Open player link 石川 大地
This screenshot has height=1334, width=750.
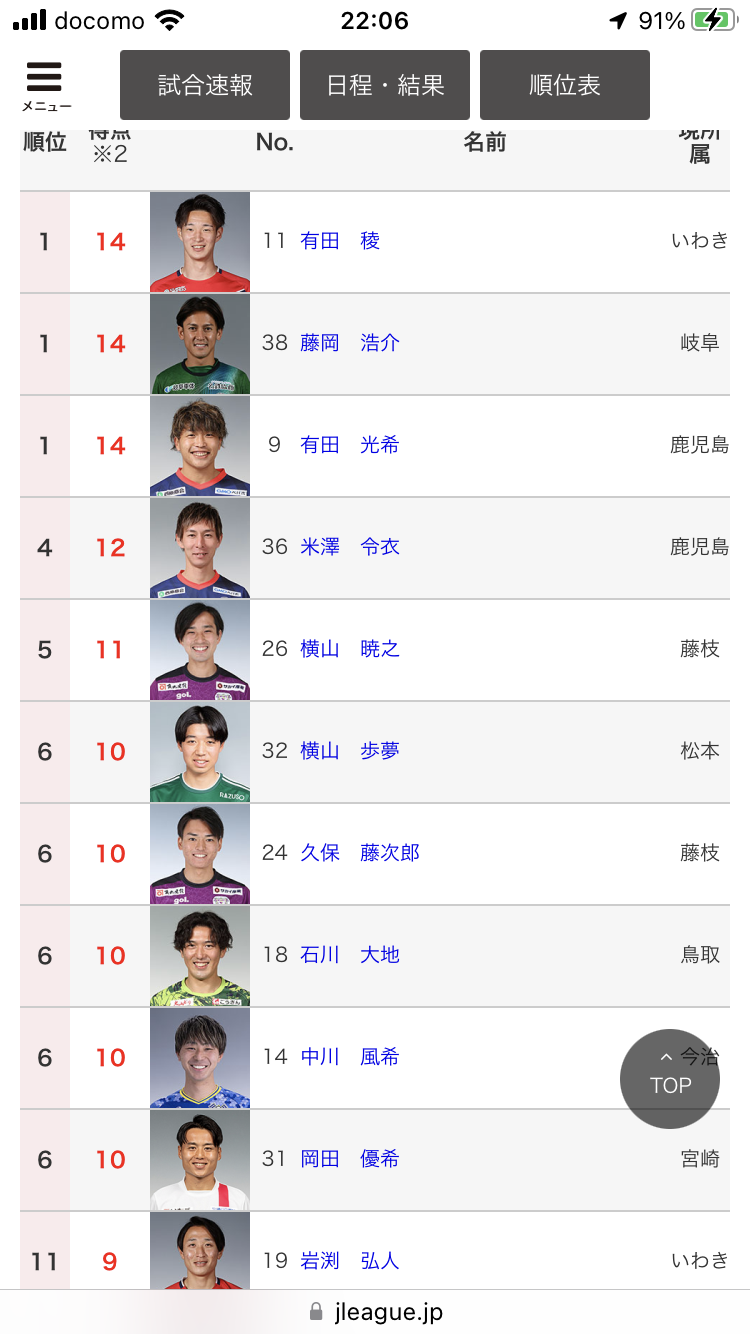(350, 955)
